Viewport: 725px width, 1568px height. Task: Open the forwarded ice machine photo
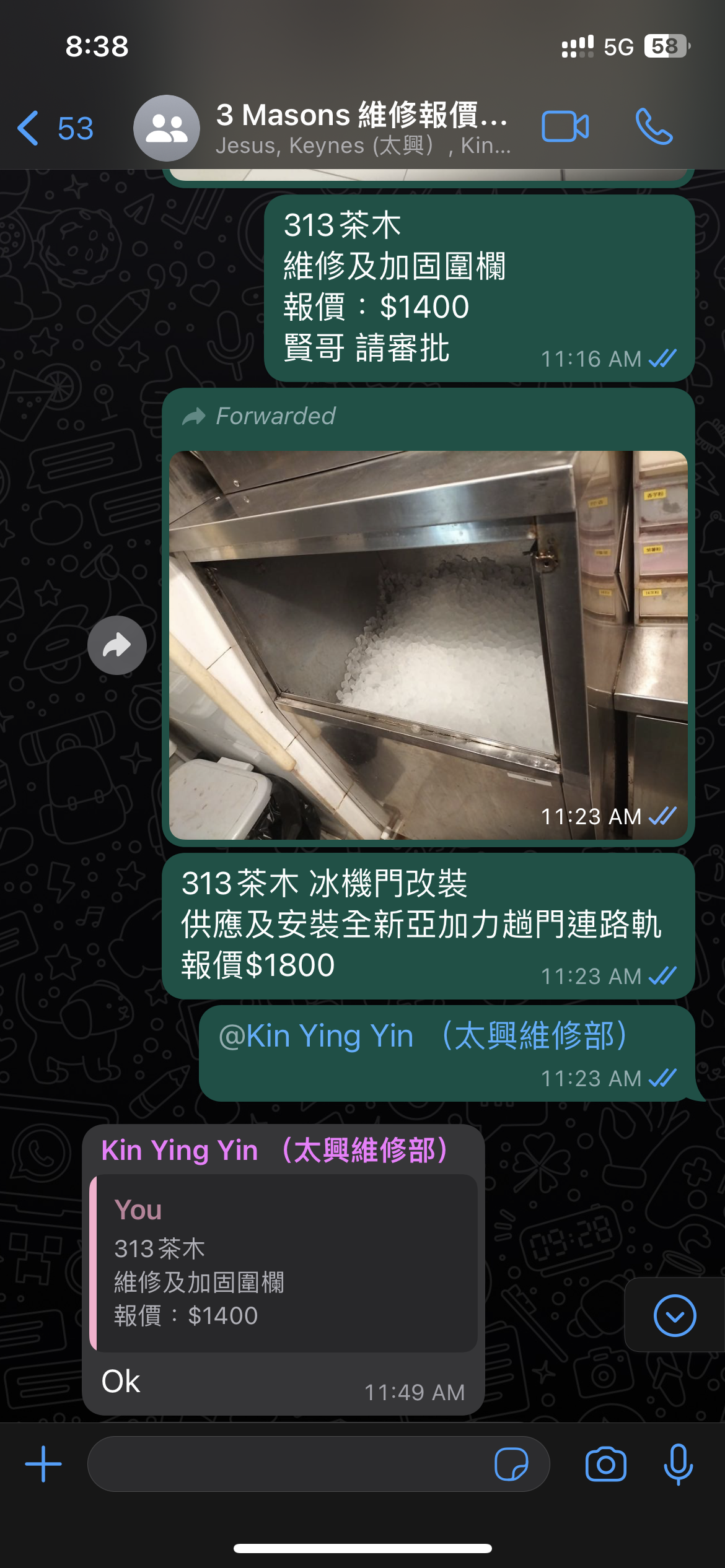pyautogui.click(x=428, y=644)
